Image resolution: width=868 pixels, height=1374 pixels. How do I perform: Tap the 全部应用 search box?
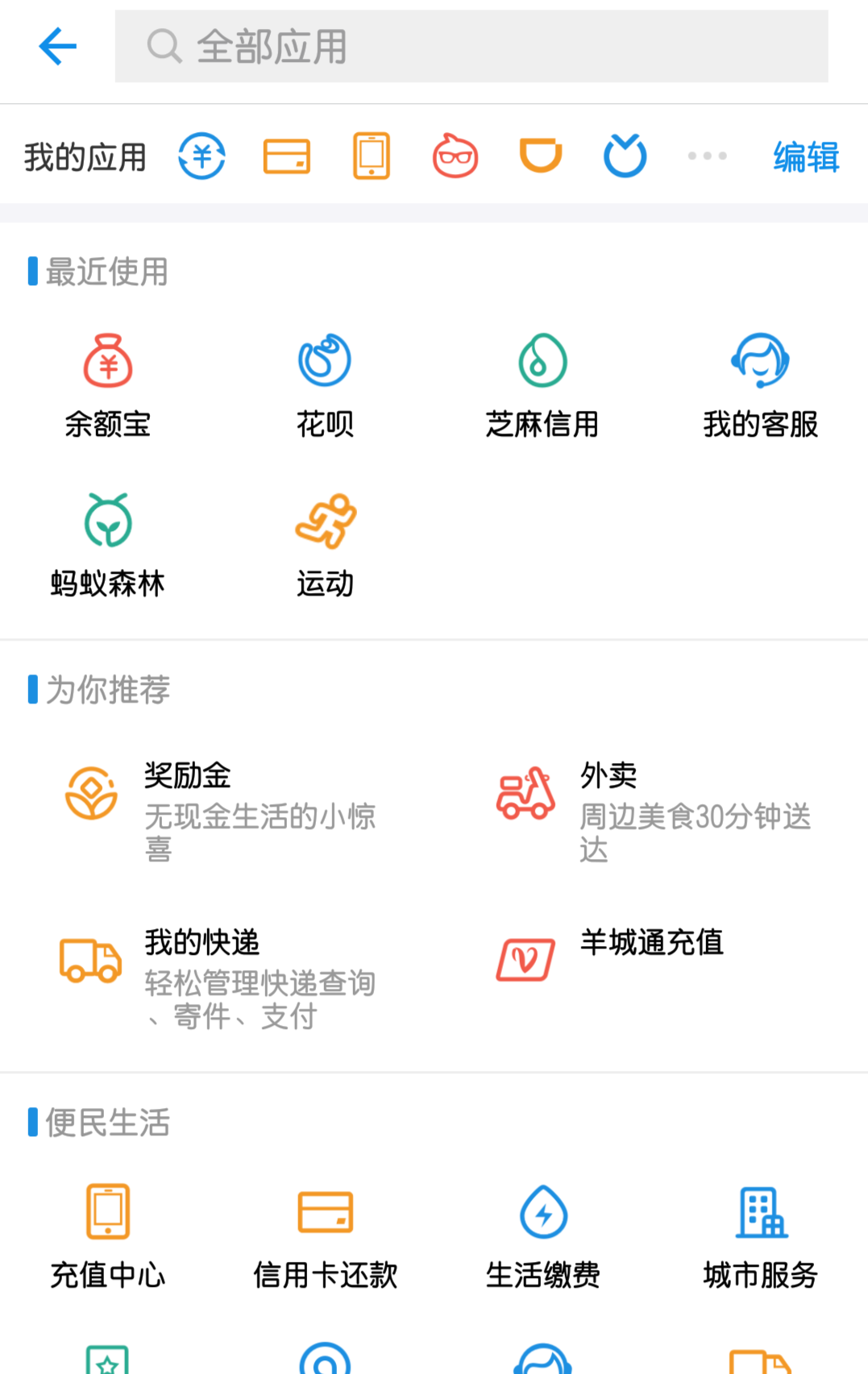[x=471, y=47]
